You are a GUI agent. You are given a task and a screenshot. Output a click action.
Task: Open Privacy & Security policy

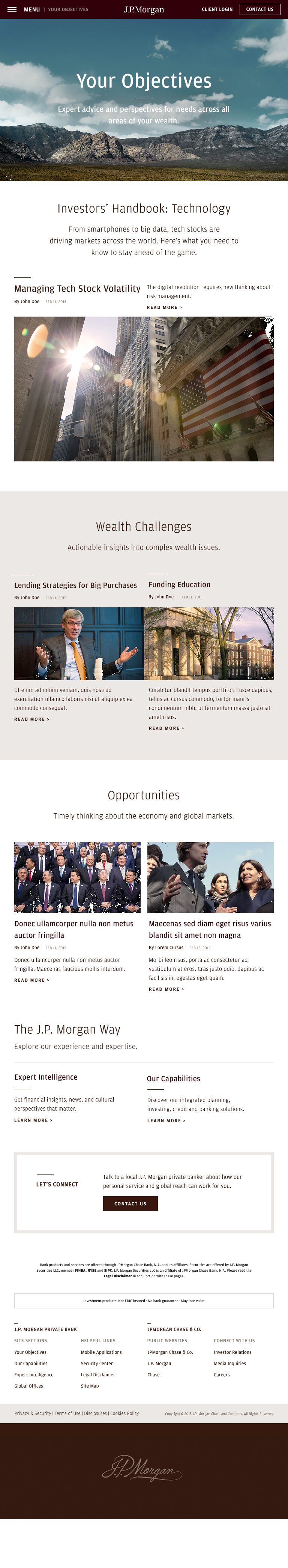point(33,1413)
